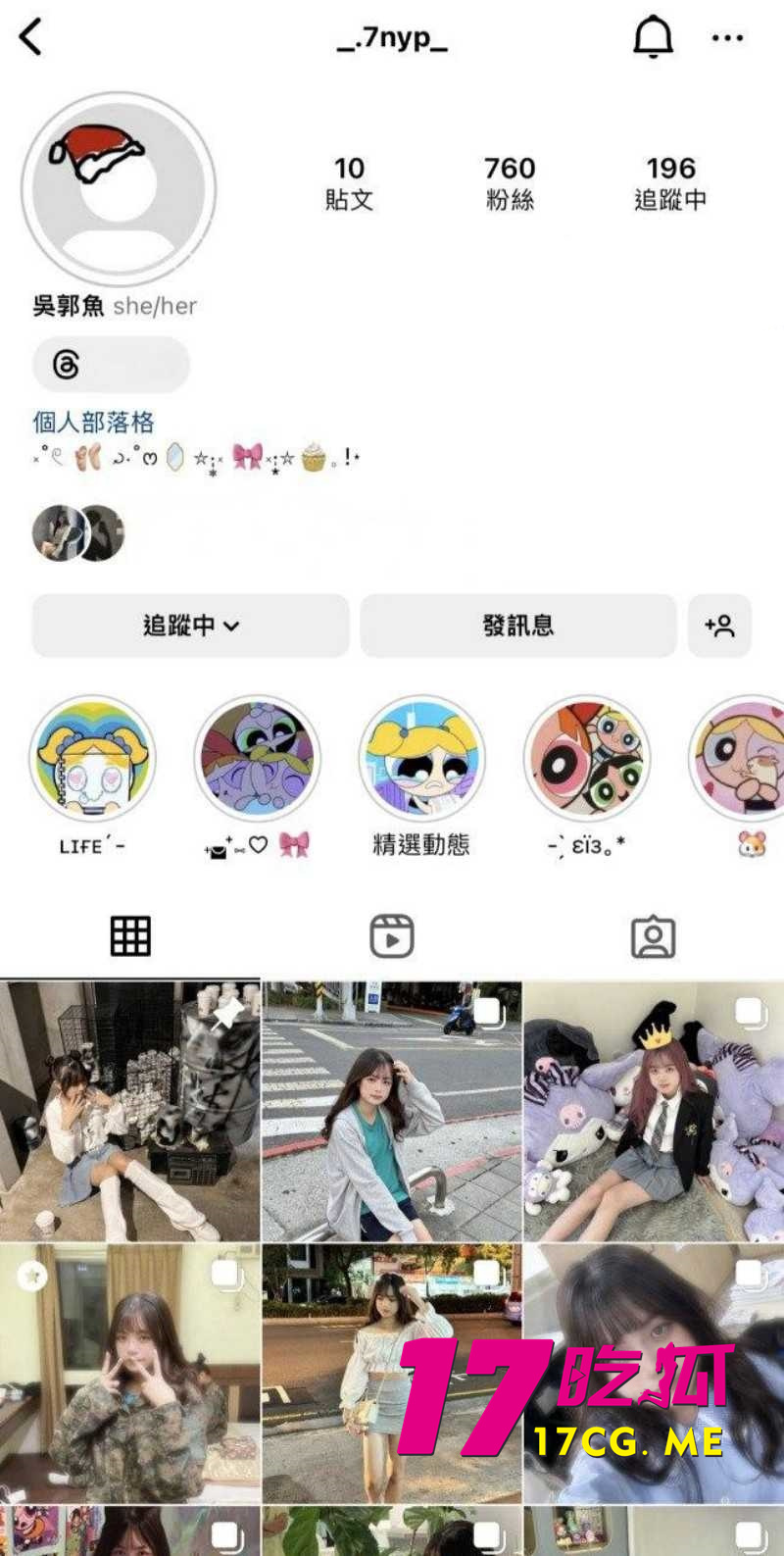Image resolution: width=784 pixels, height=1556 pixels.
Task: Open the Threads badge
Action: coord(110,366)
